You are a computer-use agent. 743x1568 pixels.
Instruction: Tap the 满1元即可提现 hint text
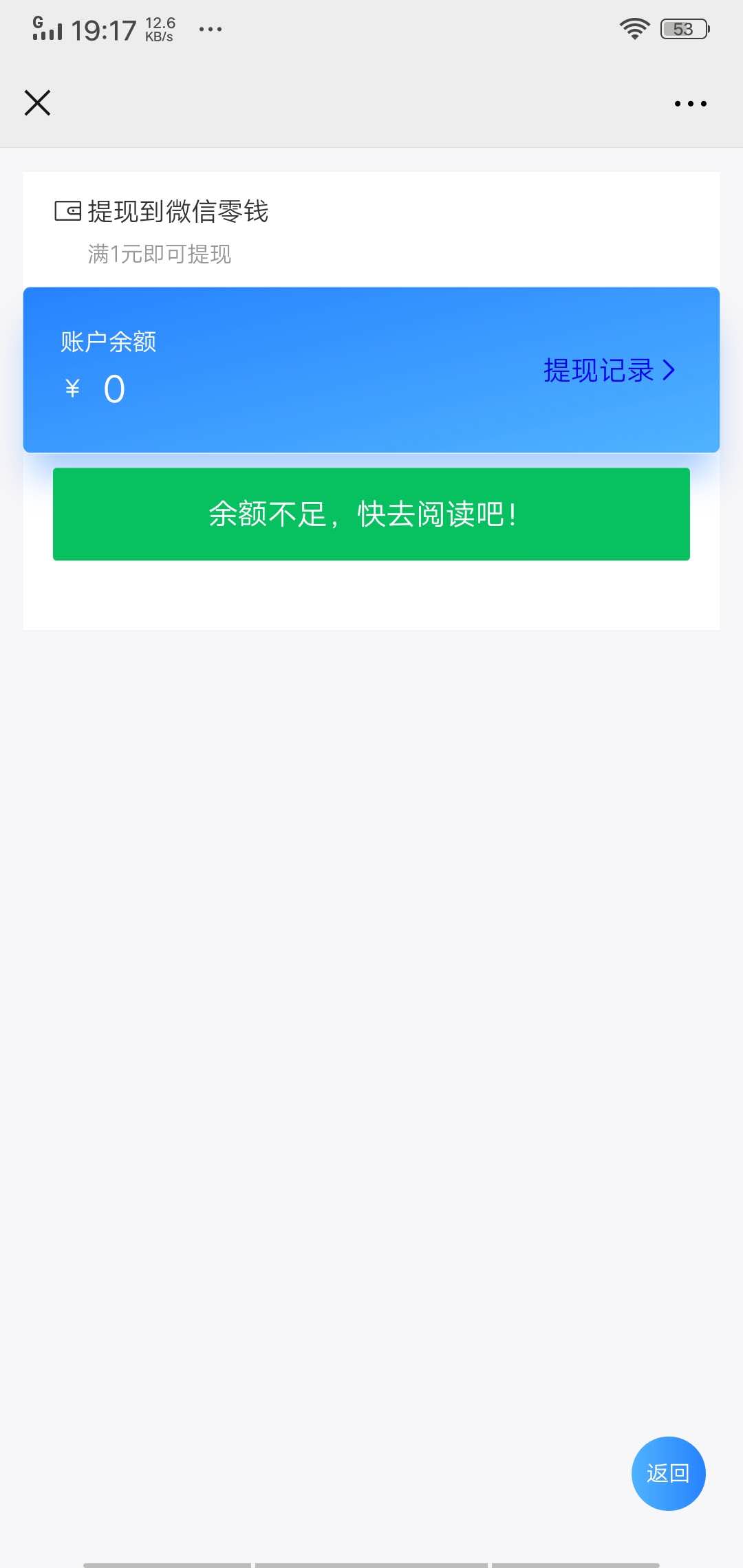(160, 254)
